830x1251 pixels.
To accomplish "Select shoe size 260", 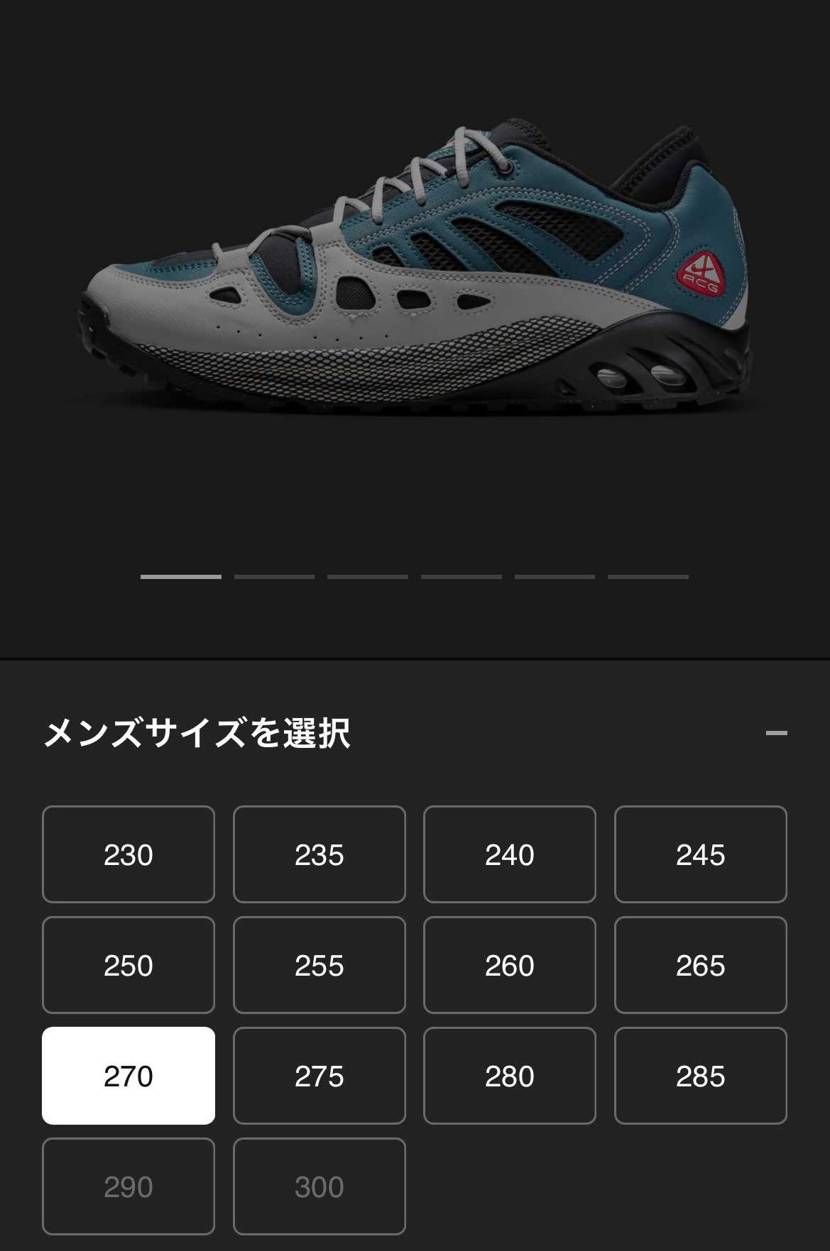I will point(510,965).
